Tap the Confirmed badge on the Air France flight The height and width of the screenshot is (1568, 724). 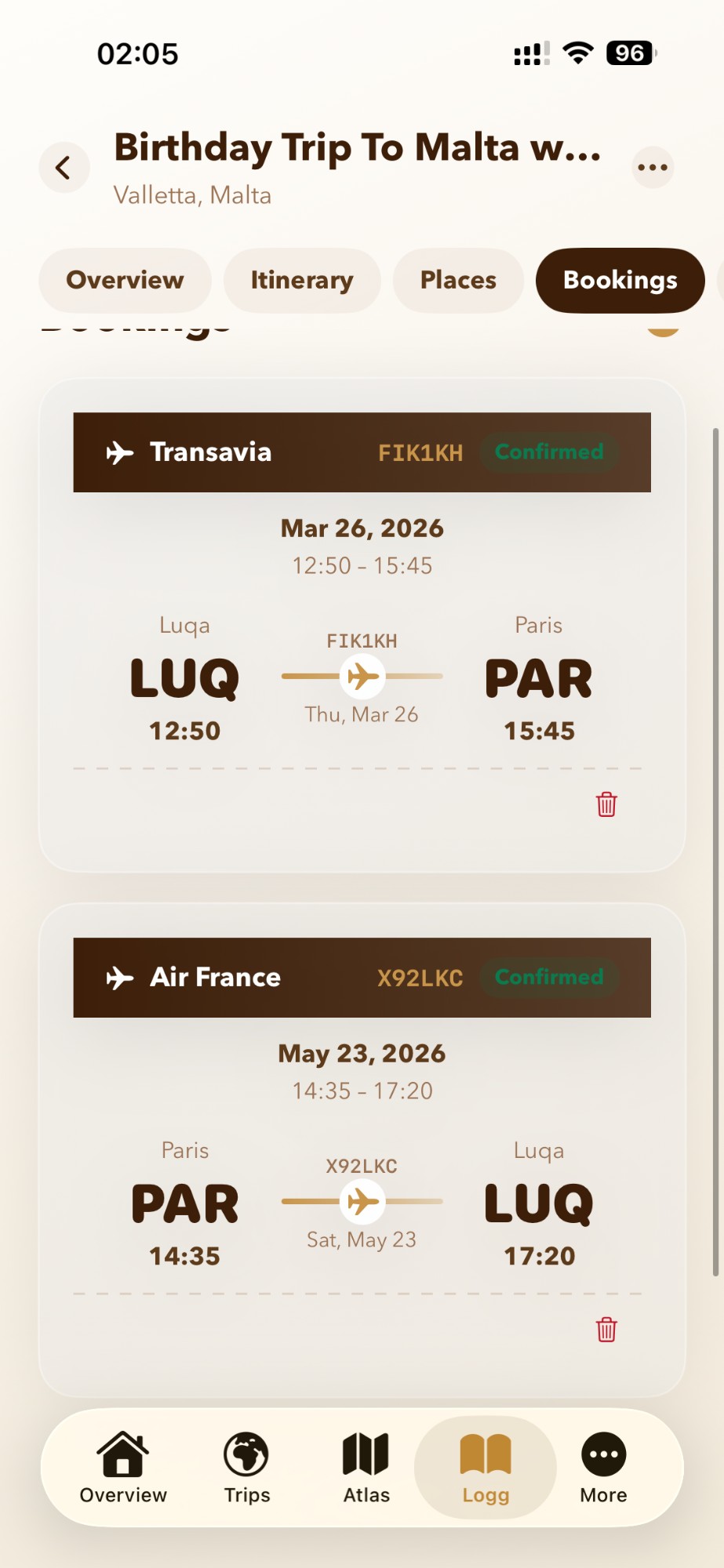548,977
